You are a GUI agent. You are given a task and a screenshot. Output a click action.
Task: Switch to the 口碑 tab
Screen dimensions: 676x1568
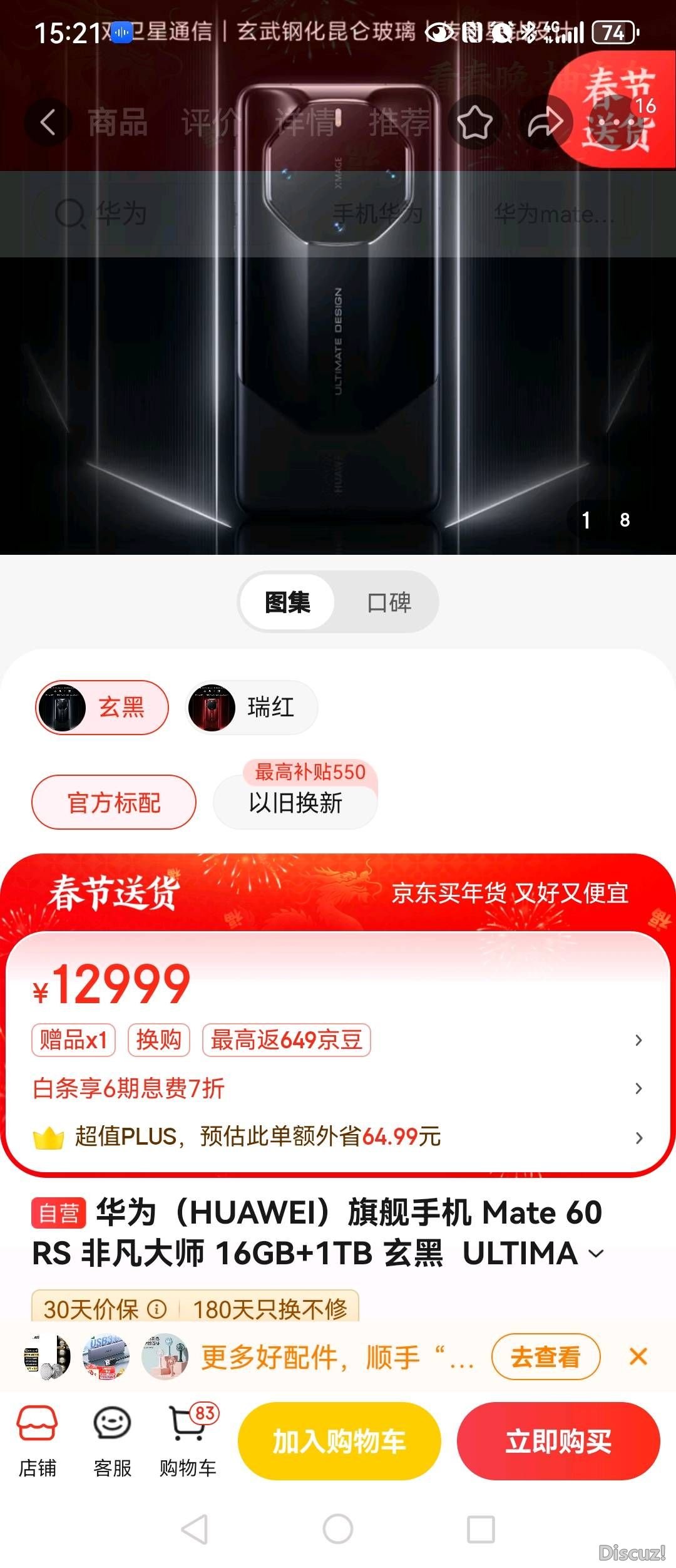[389, 602]
